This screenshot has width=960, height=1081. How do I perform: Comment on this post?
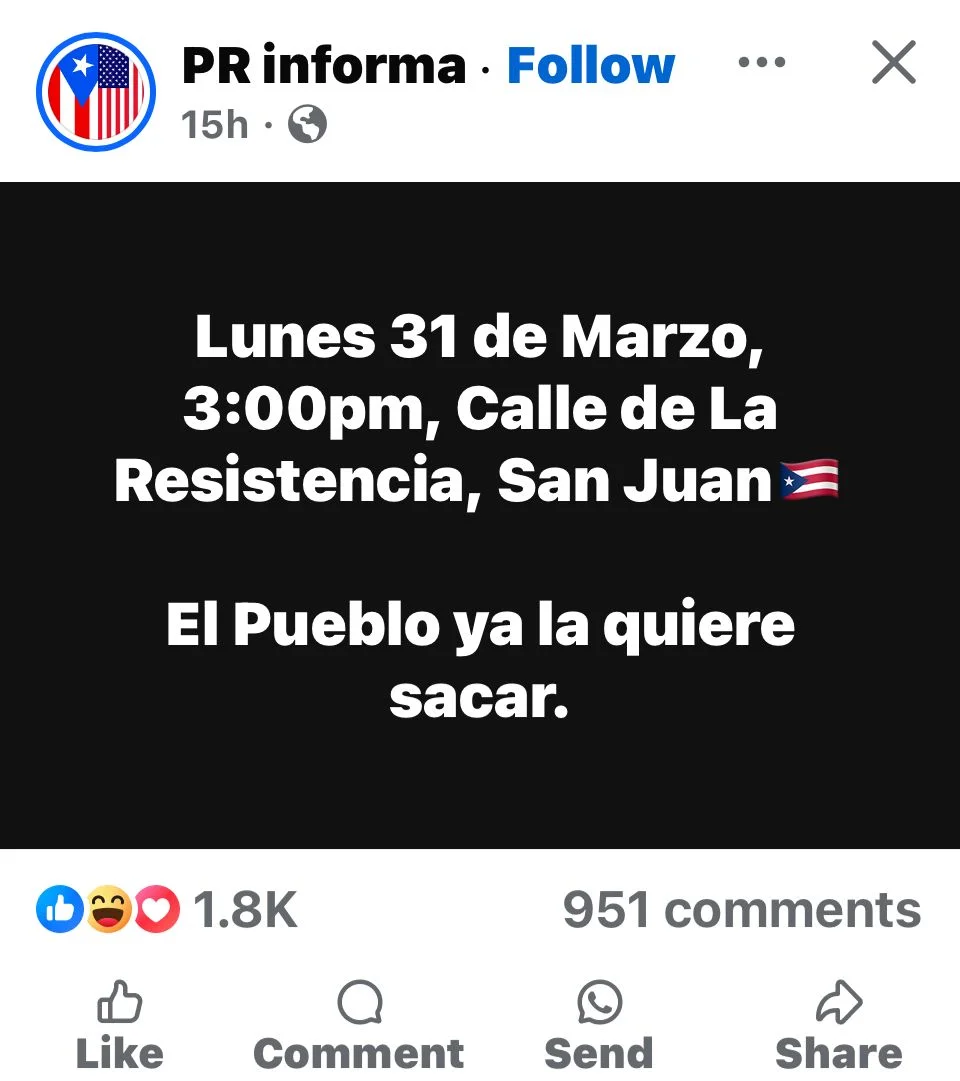(x=358, y=1026)
